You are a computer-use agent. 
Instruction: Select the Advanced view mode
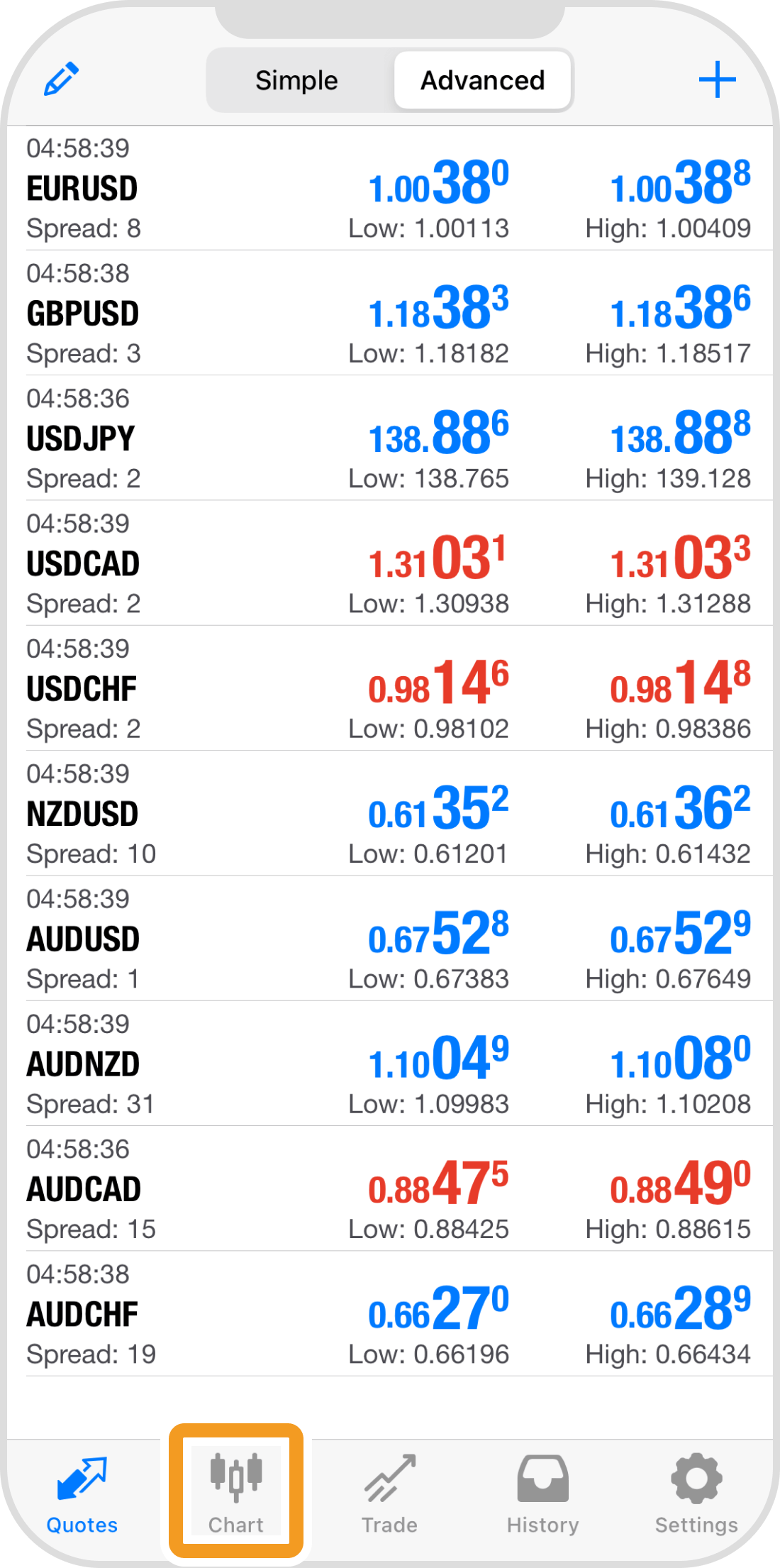[482, 81]
